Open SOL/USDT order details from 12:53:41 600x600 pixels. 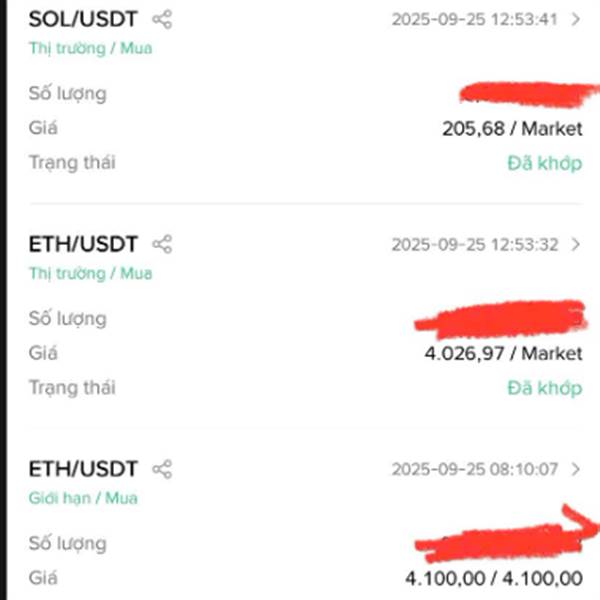tap(575, 19)
